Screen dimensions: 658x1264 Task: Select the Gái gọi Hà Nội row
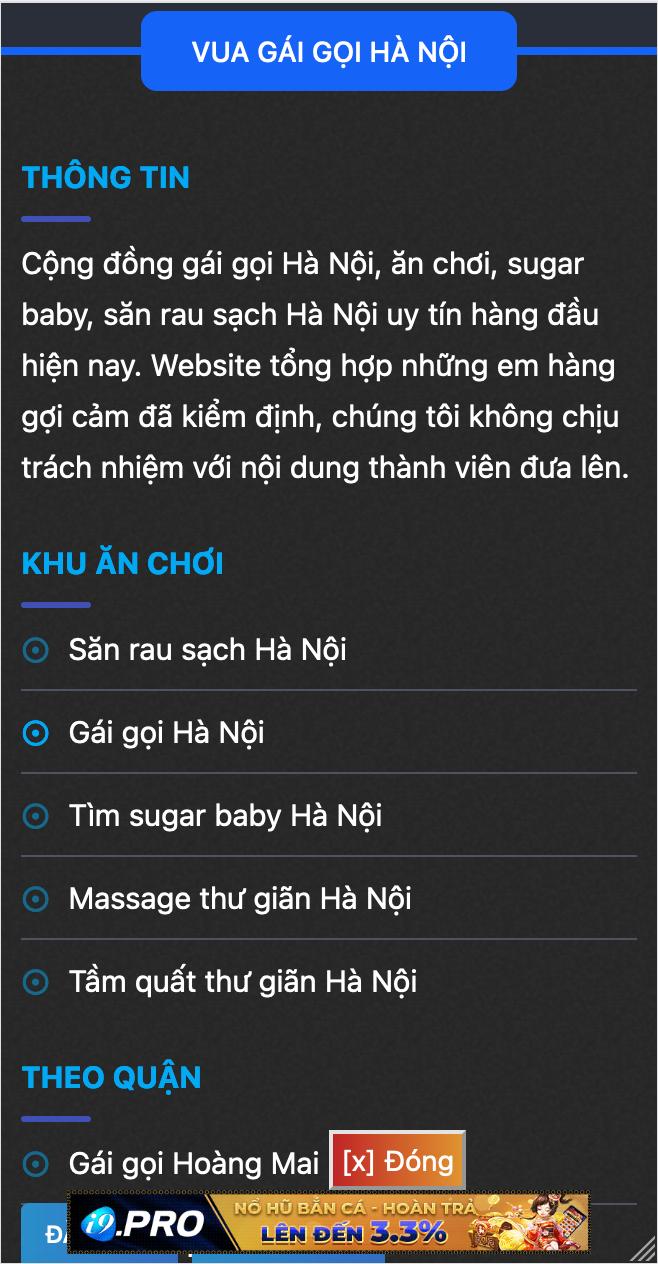pyautogui.click(x=166, y=733)
